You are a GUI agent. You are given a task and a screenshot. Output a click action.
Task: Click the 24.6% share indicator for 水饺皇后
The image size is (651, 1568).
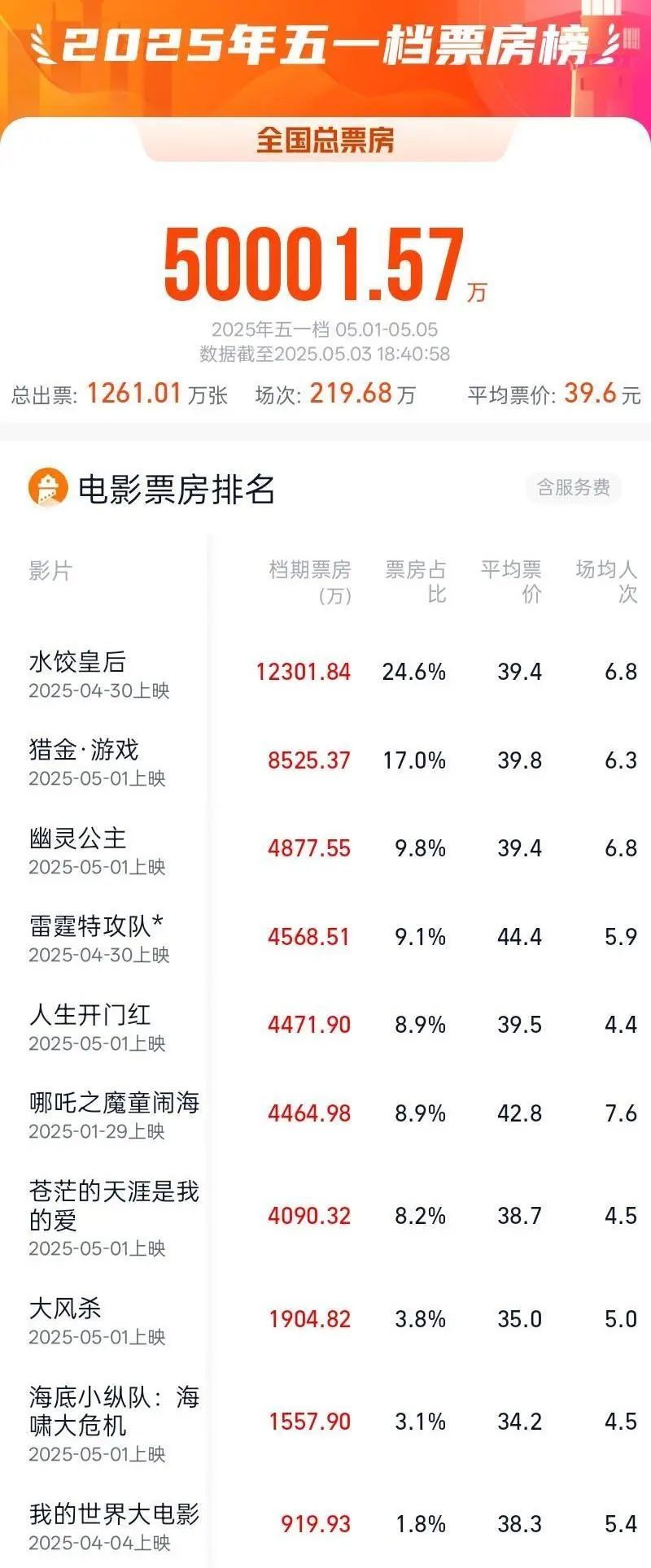tap(413, 671)
